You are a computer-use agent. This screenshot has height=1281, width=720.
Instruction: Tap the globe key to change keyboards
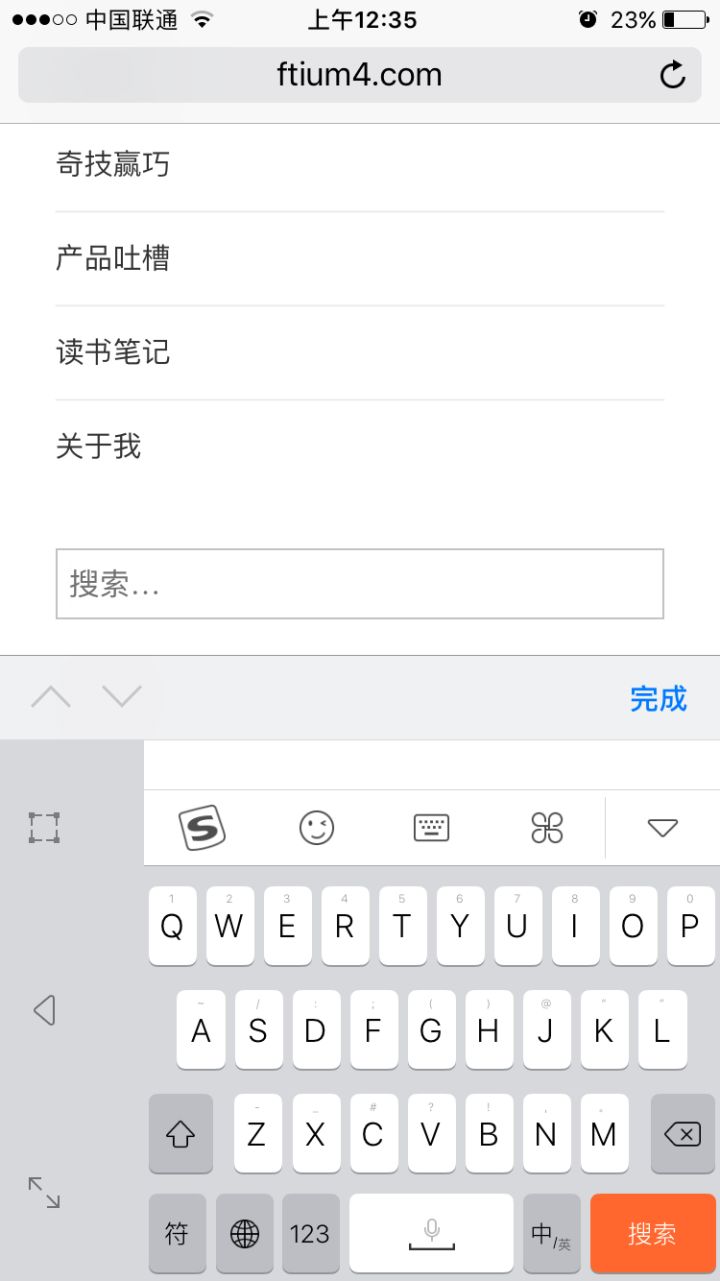[x=244, y=1234]
